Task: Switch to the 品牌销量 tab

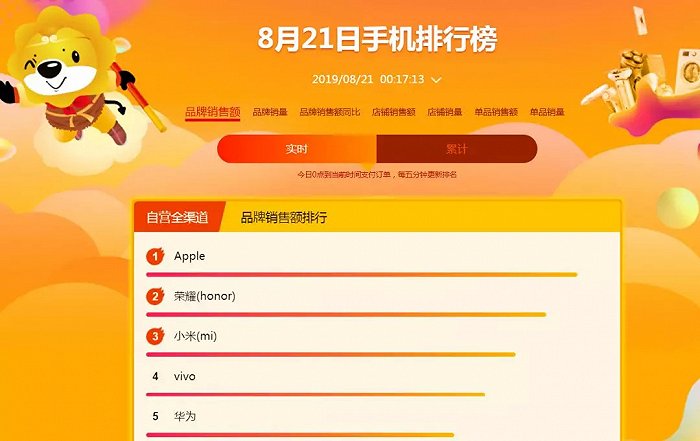Action: 270,113
